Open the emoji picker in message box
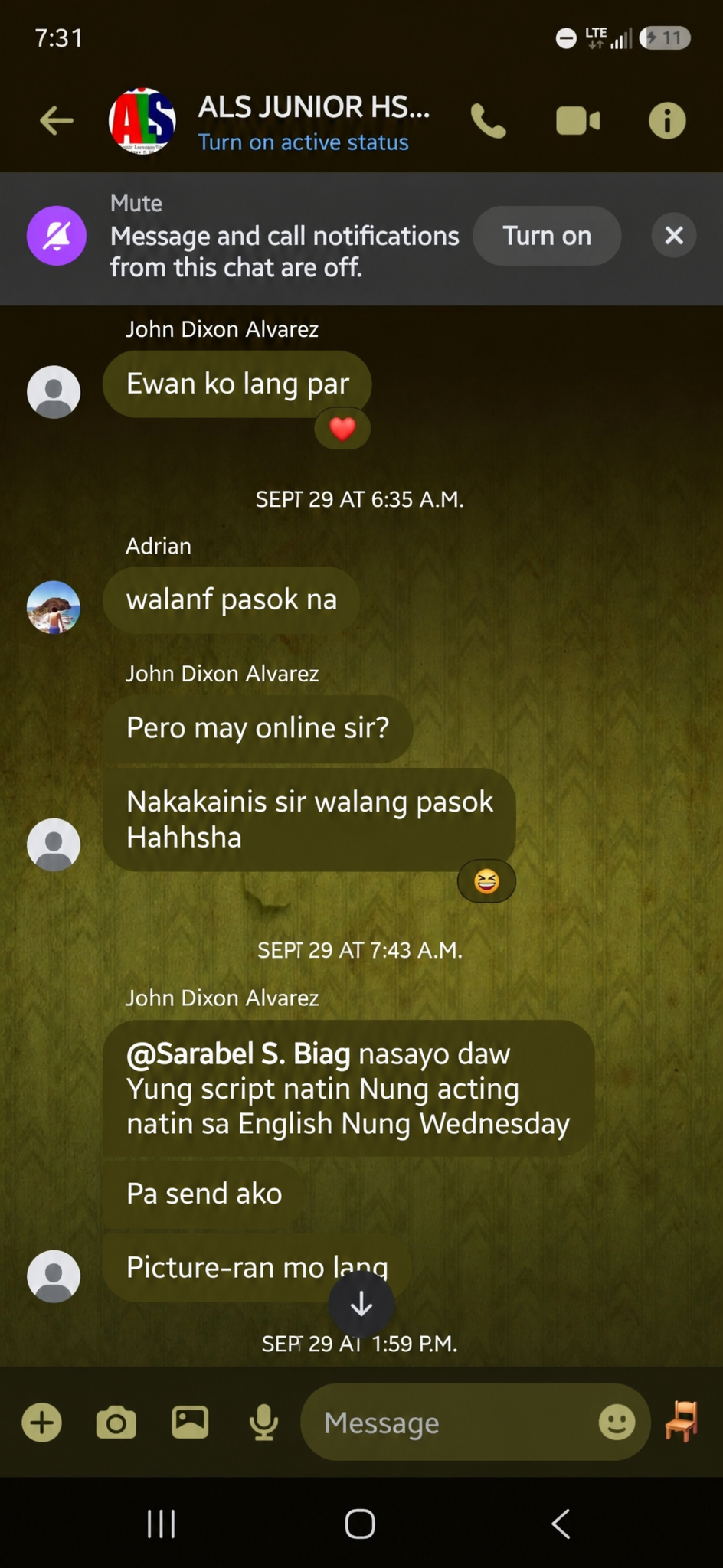The image size is (723, 1568). click(x=617, y=1423)
